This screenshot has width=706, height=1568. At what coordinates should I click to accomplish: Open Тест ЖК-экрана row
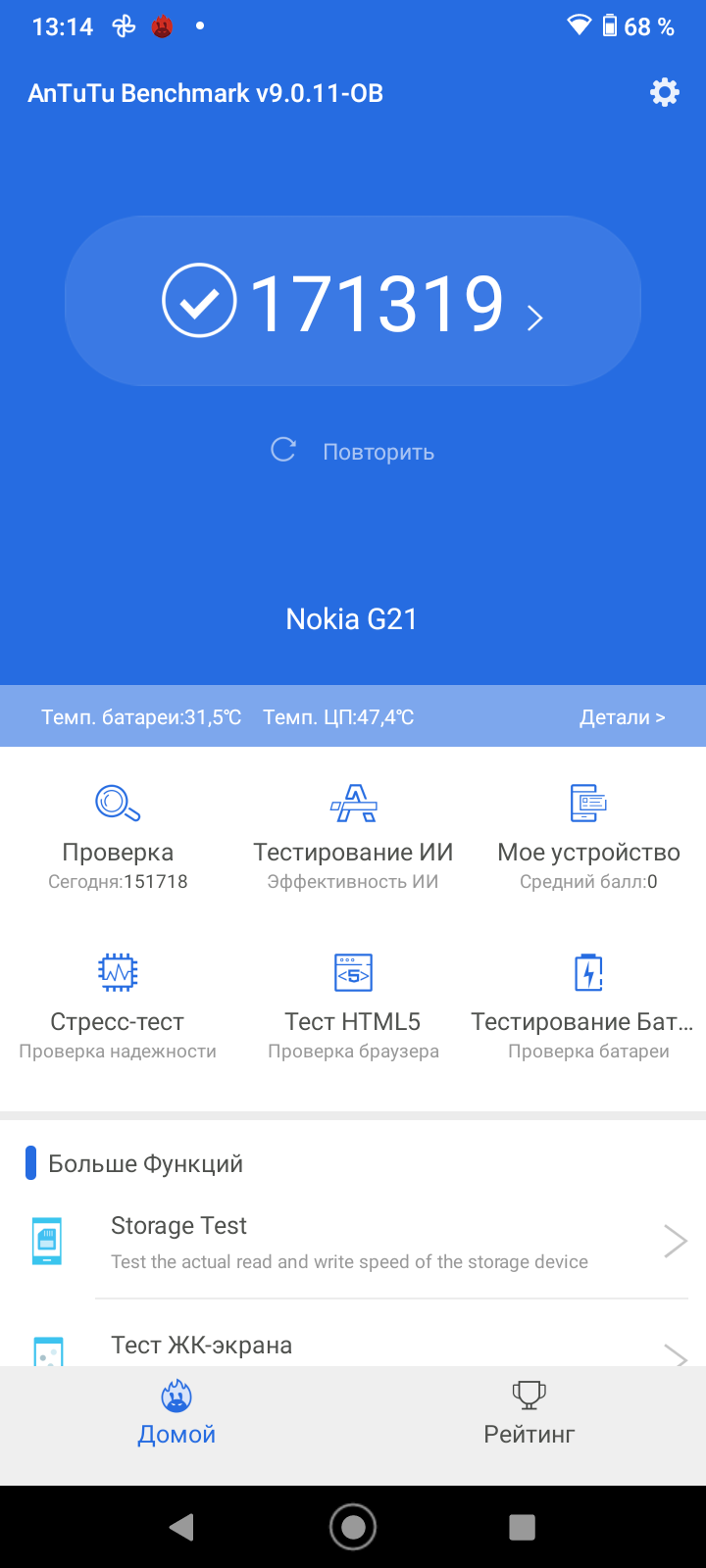coord(353,1346)
